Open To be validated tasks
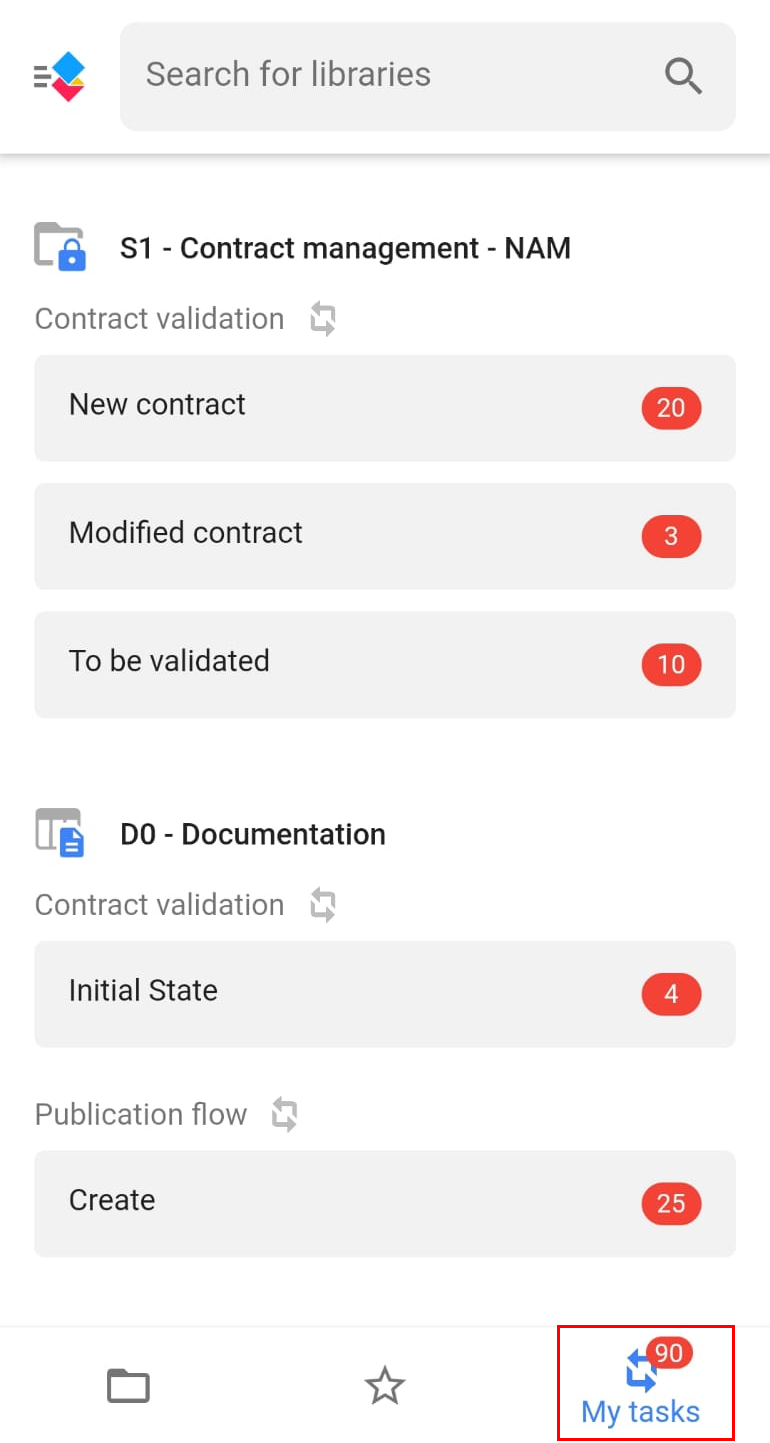770x1443 pixels. tap(385, 664)
